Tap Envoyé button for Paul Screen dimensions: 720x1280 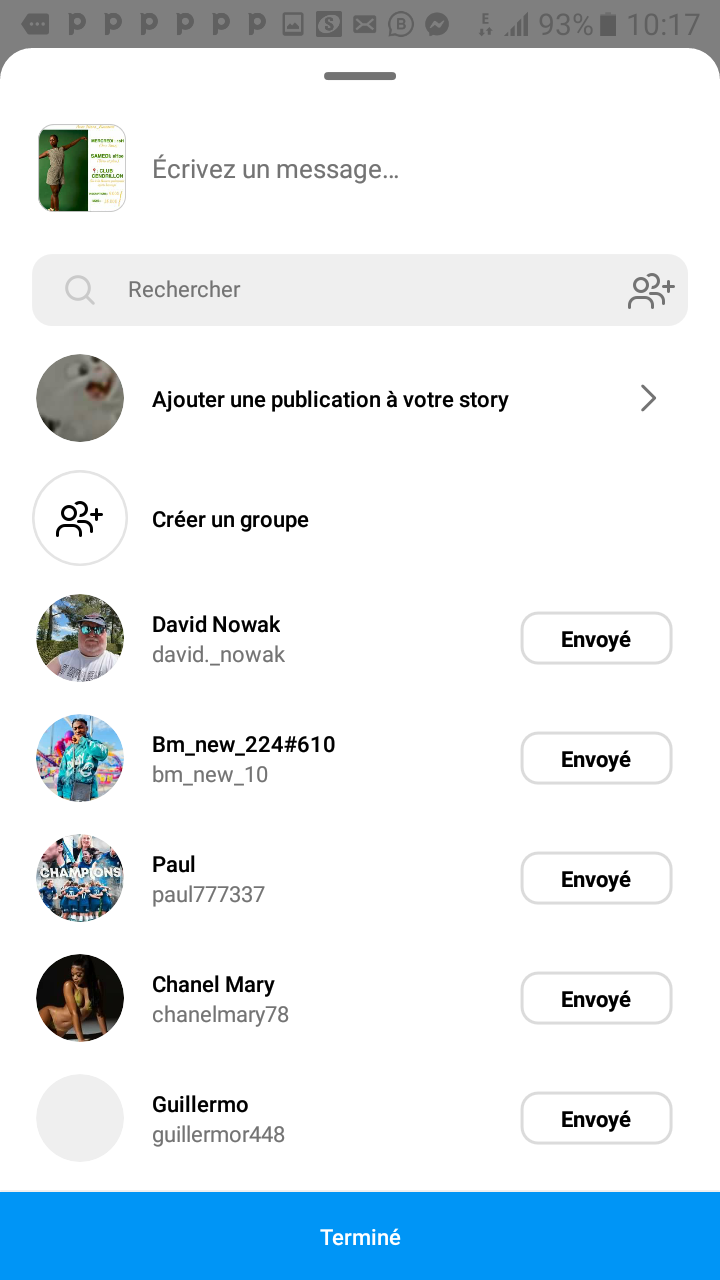pos(596,879)
